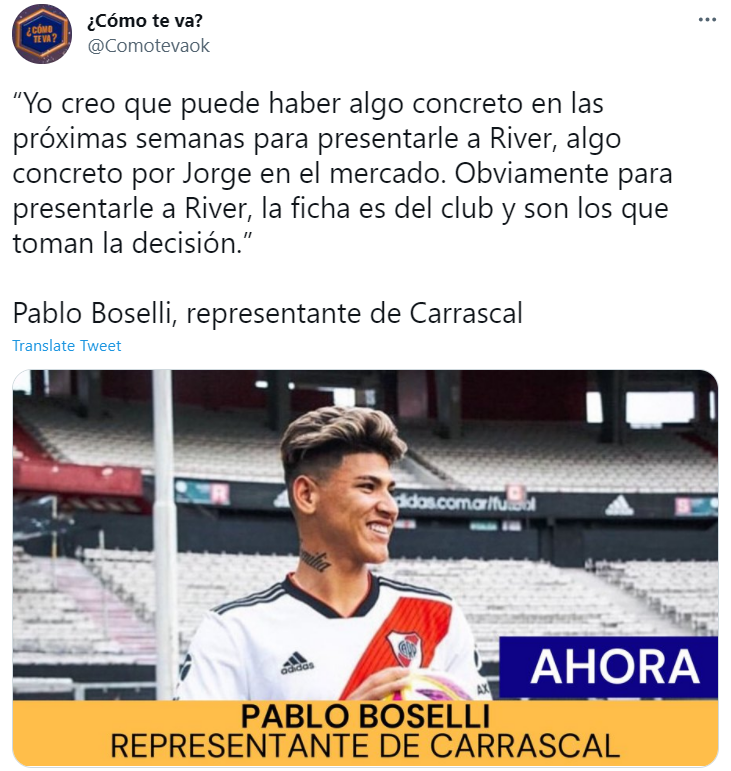Viewport: 731px width, 771px height.
Task: Open the @Comotevaok account handle
Action: tap(148, 46)
